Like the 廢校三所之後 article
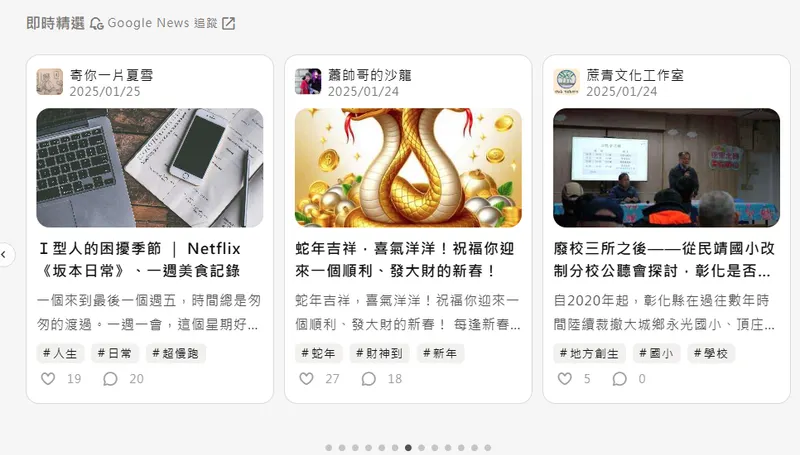The width and height of the screenshot is (800, 455). click(564, 379)
